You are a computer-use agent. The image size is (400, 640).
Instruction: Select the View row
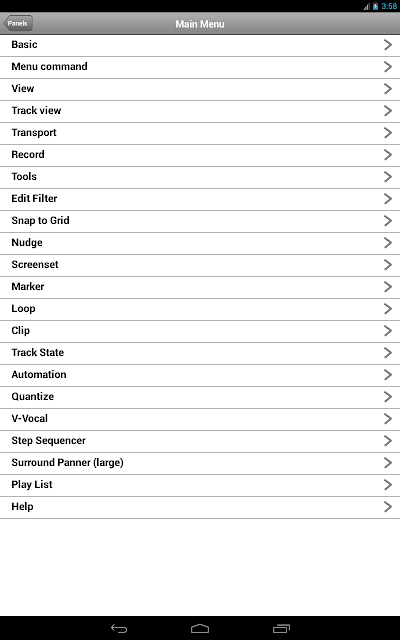pyautogui.click(x=200, y=89)
